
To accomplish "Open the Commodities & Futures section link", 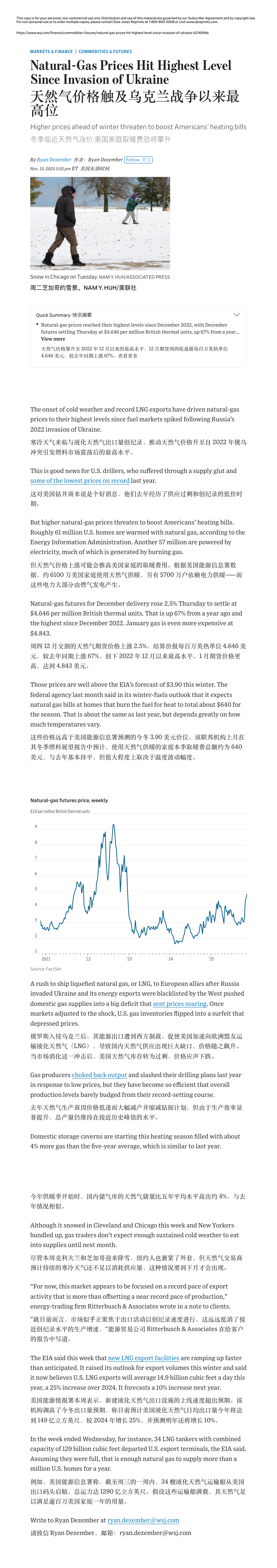I will click(x=105, y=52).
